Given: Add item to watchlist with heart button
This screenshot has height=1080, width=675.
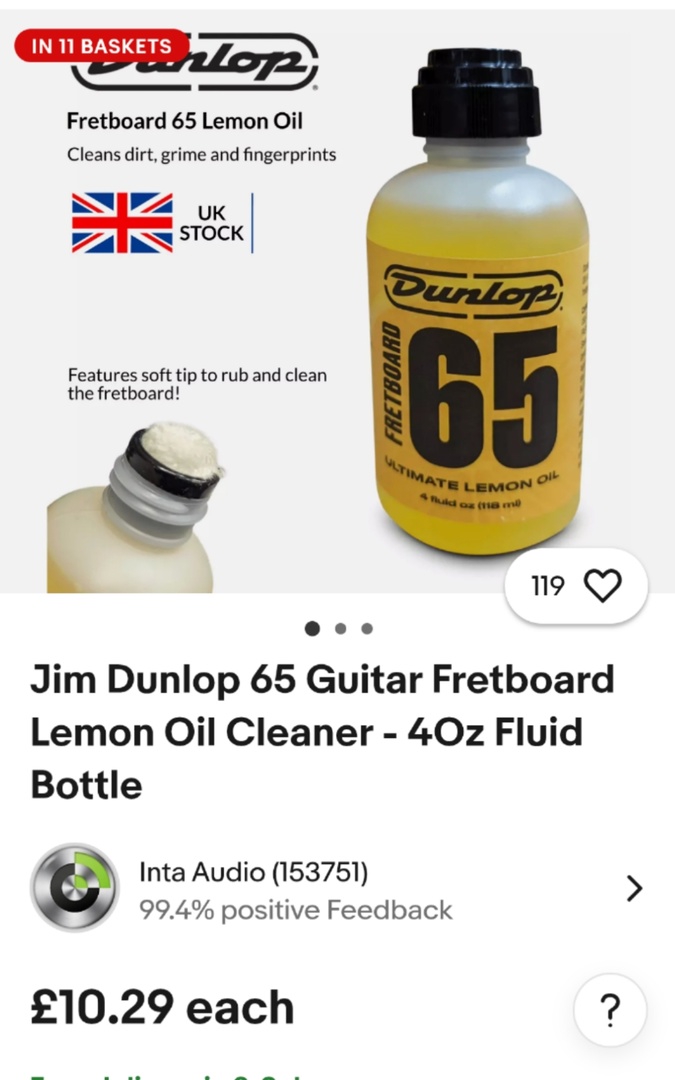Looking at the screenshot, I should [x=577, y=586].
